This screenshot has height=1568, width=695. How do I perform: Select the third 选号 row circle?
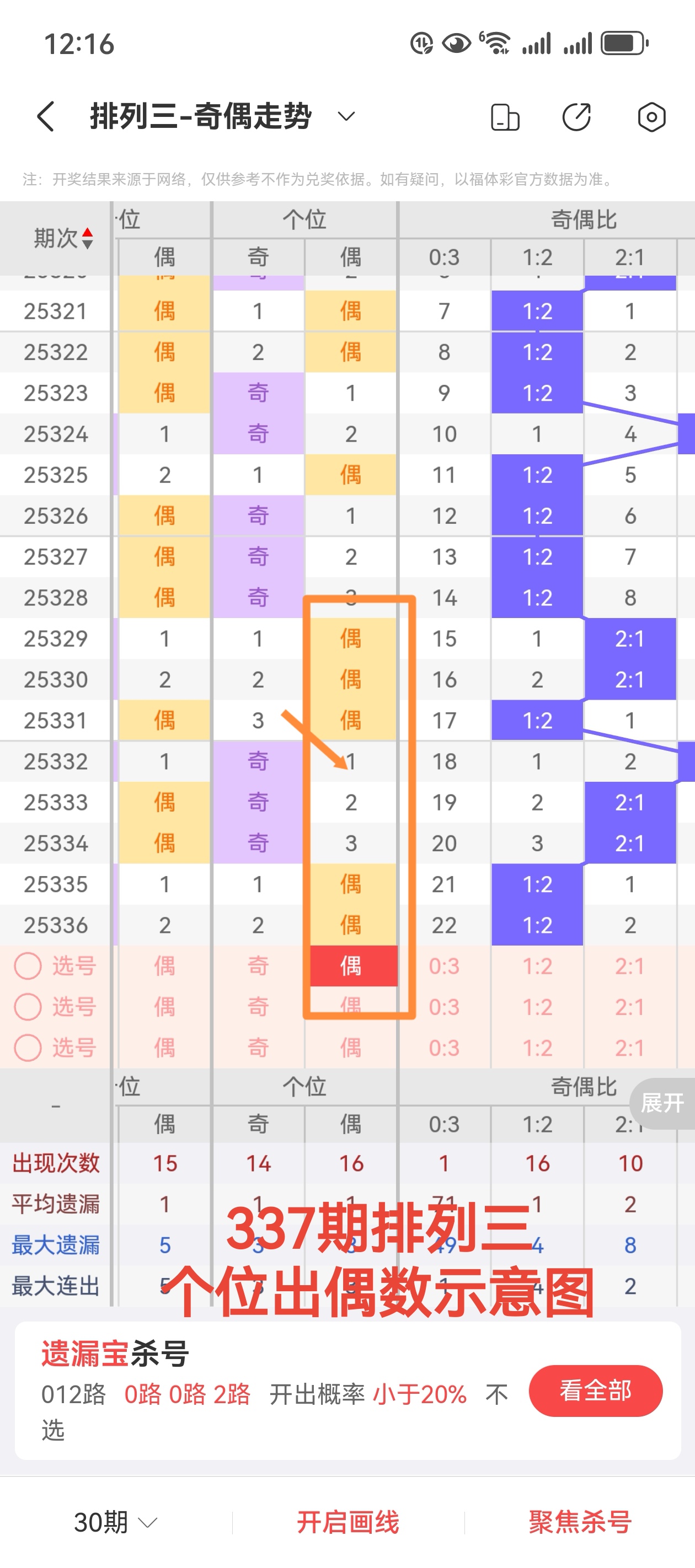click(x=27, y=1048)
